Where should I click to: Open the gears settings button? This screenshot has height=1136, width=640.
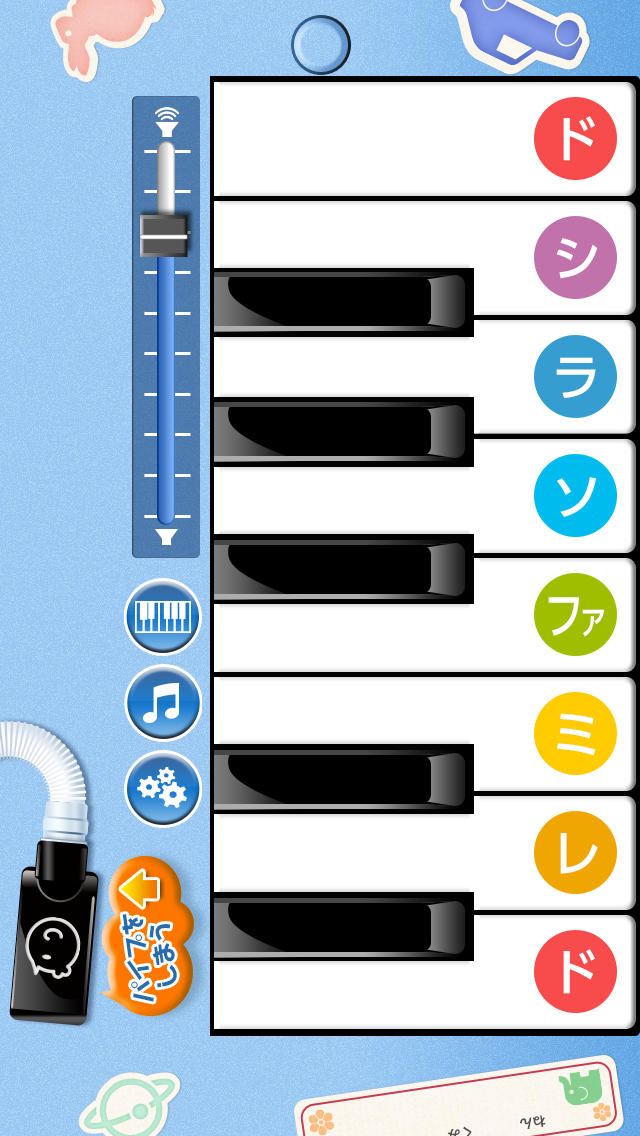163,789
